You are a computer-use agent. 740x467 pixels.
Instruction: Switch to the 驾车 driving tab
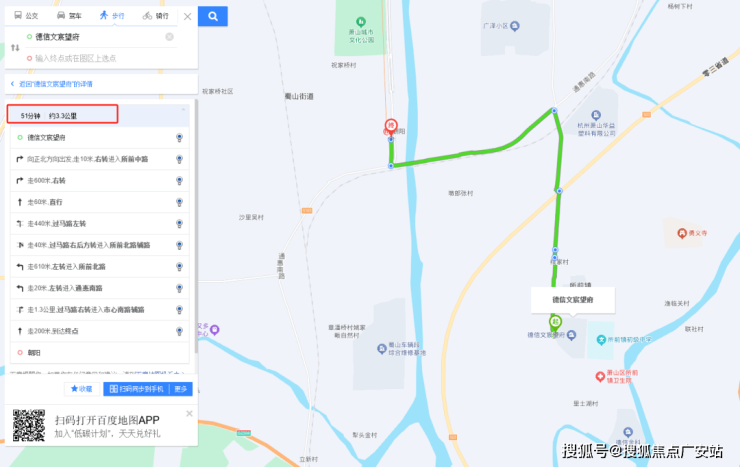[x=69, y=16]
